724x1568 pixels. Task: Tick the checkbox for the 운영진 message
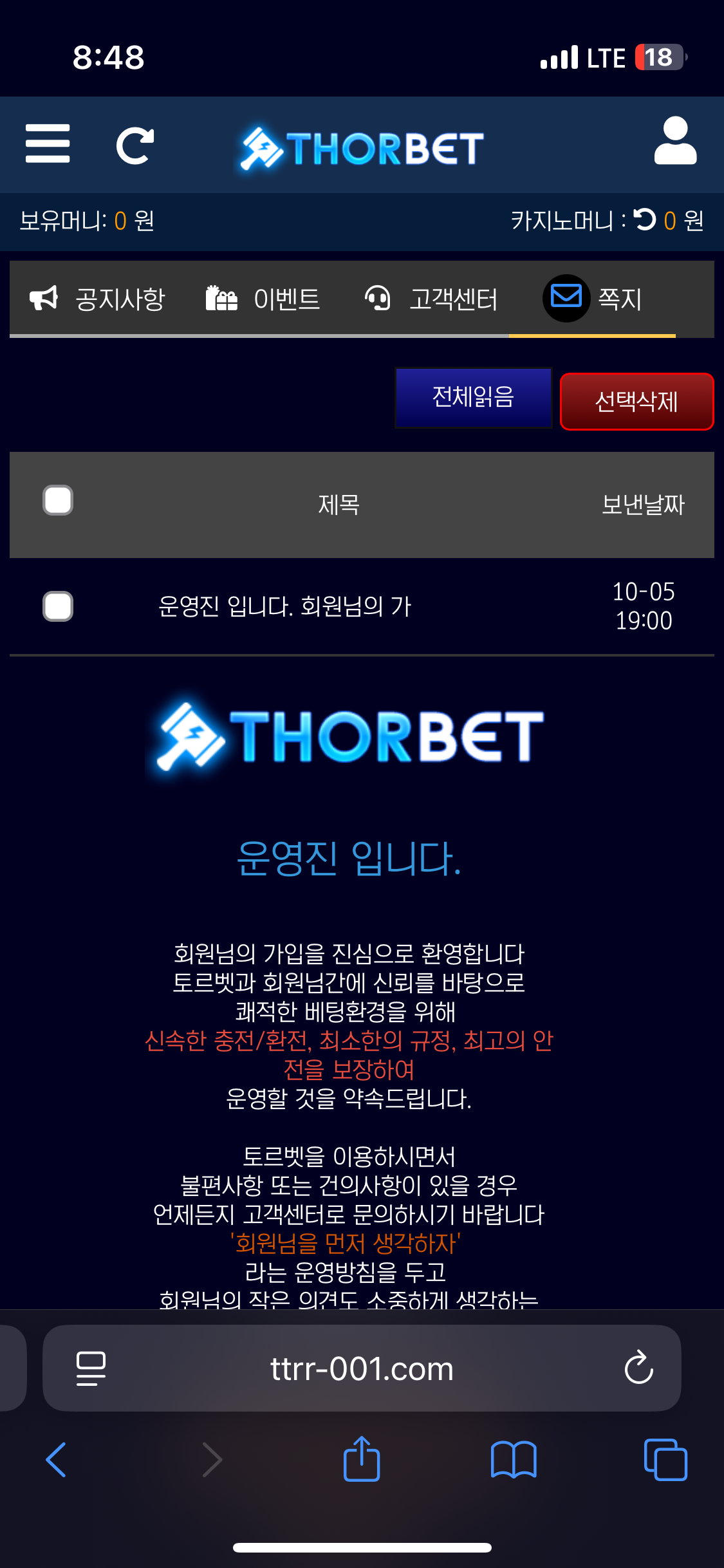(58, 606)
